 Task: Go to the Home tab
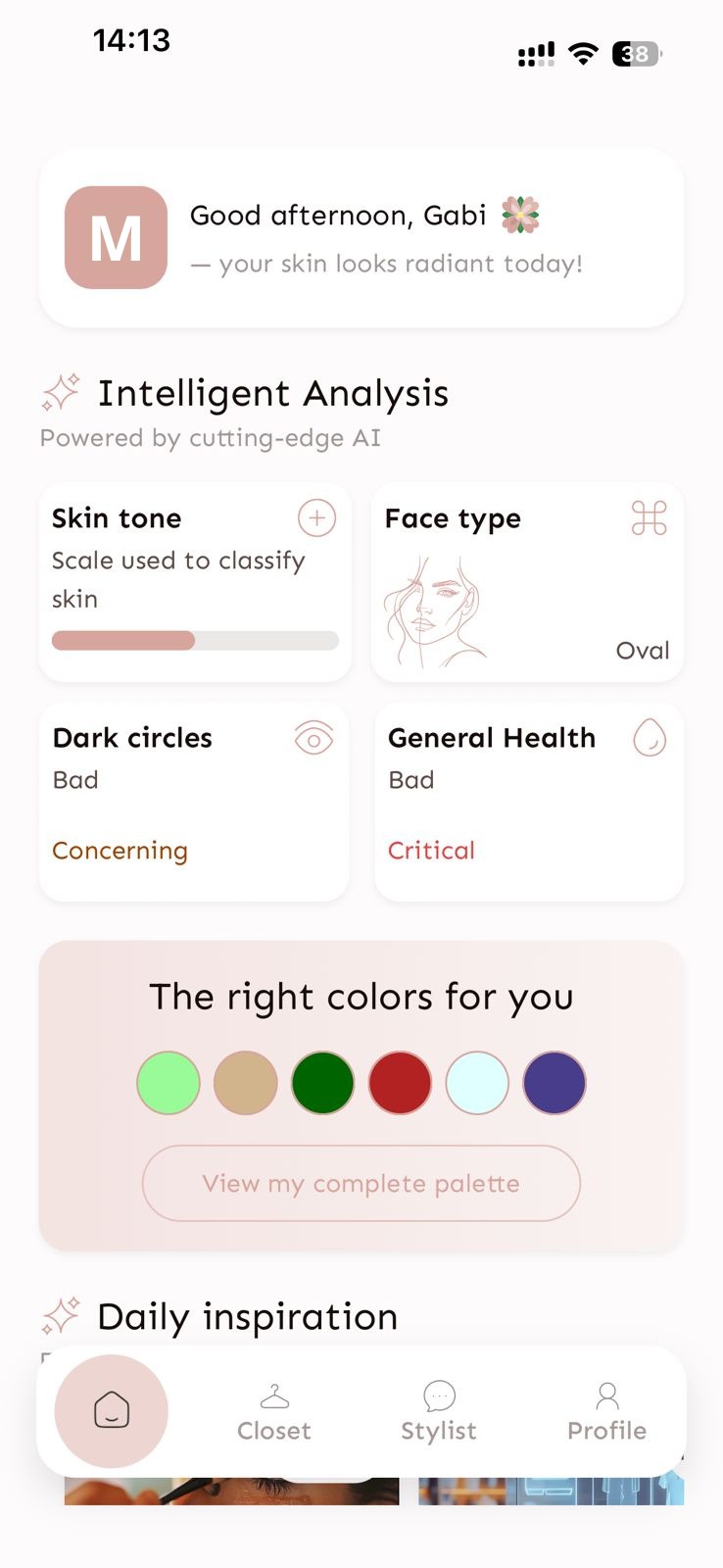tap(112, 1411)
